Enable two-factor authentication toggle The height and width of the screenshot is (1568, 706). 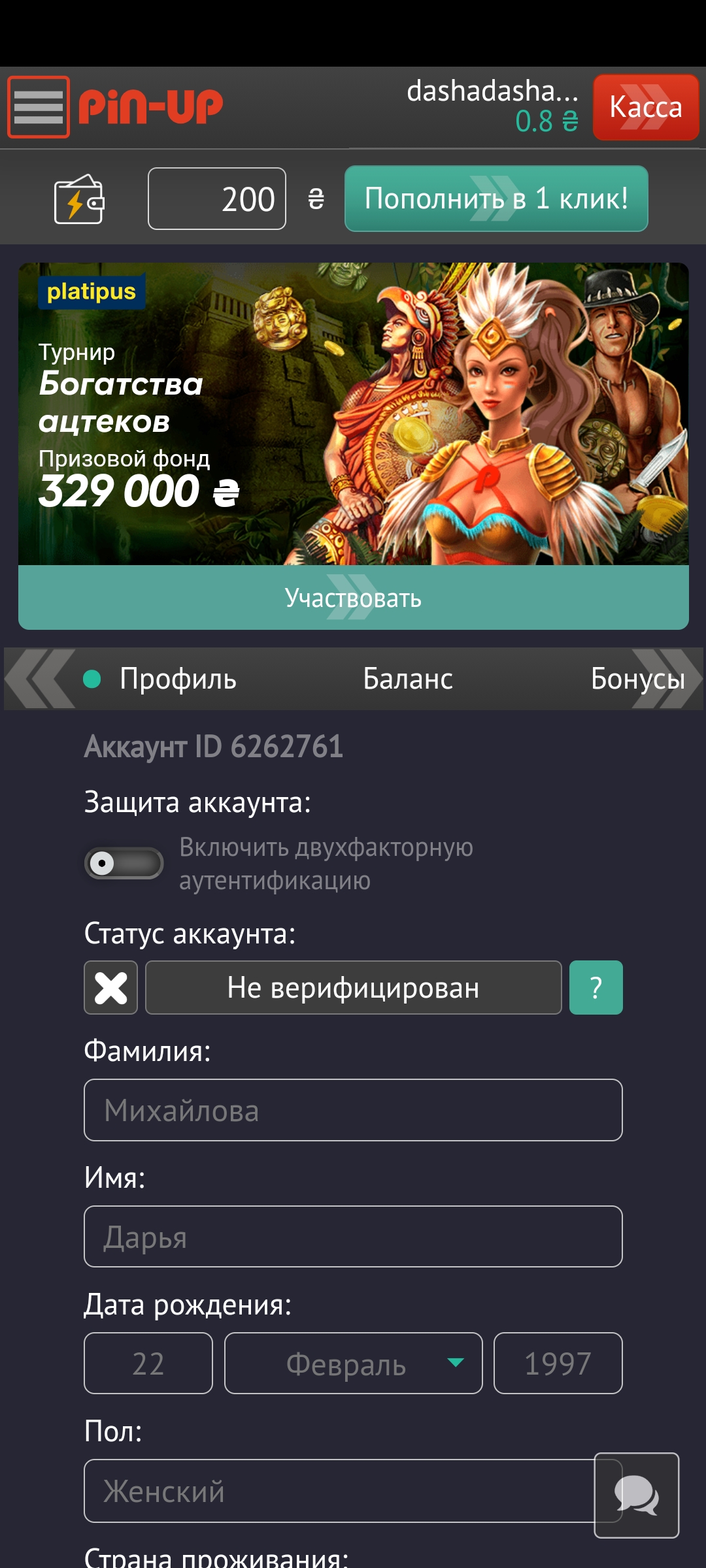pyautogui.click(x=124, y=863)
